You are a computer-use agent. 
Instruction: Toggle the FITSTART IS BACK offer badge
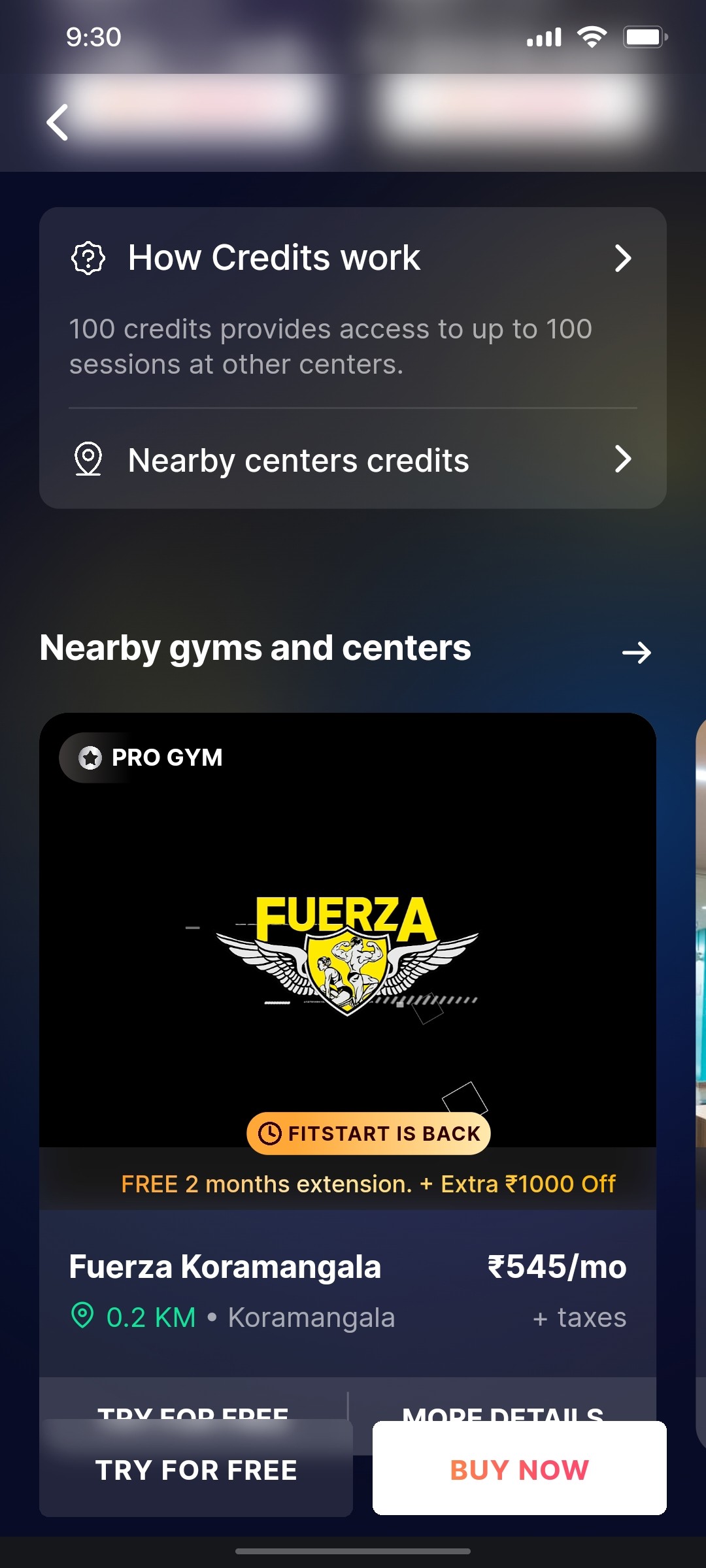(x=367, y=1134)
